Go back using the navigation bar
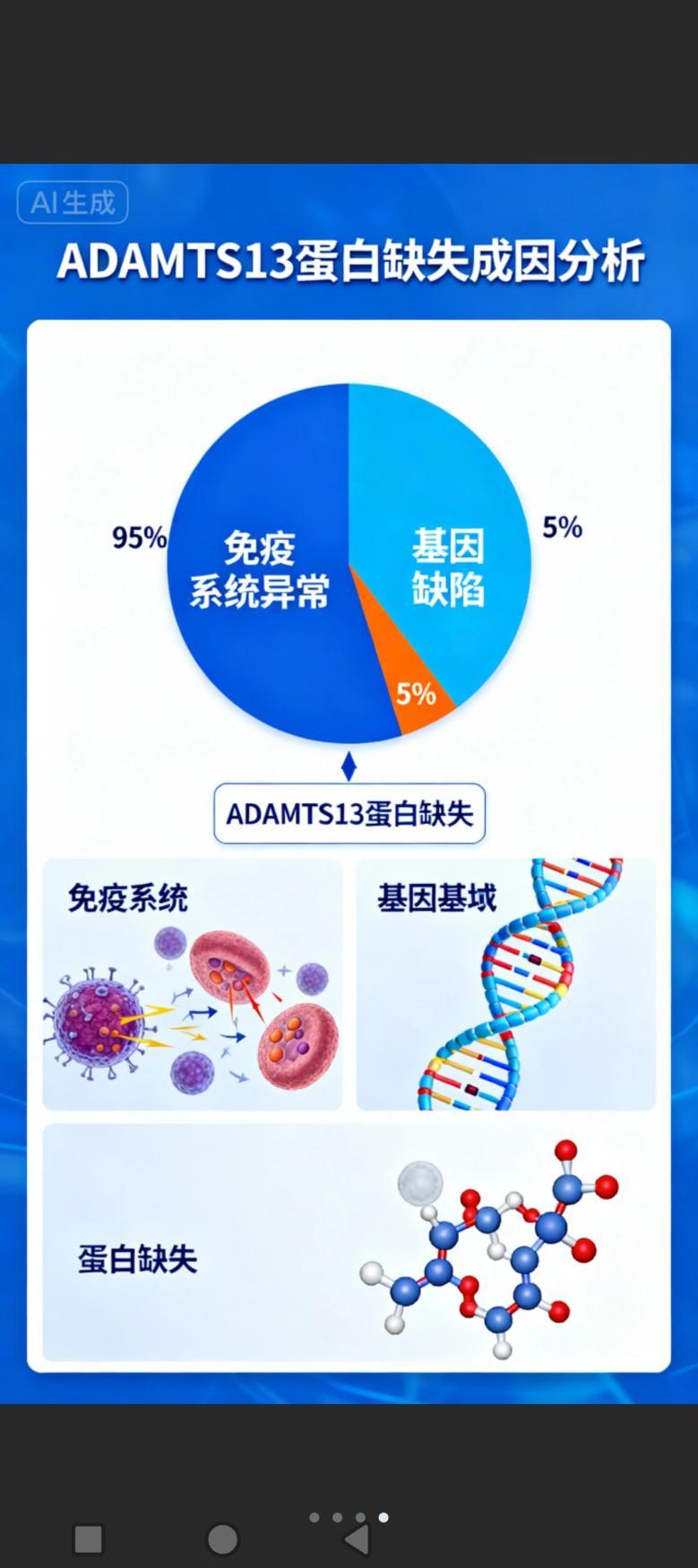Viewport: 698px width, 1568px height. (357, 1539)
